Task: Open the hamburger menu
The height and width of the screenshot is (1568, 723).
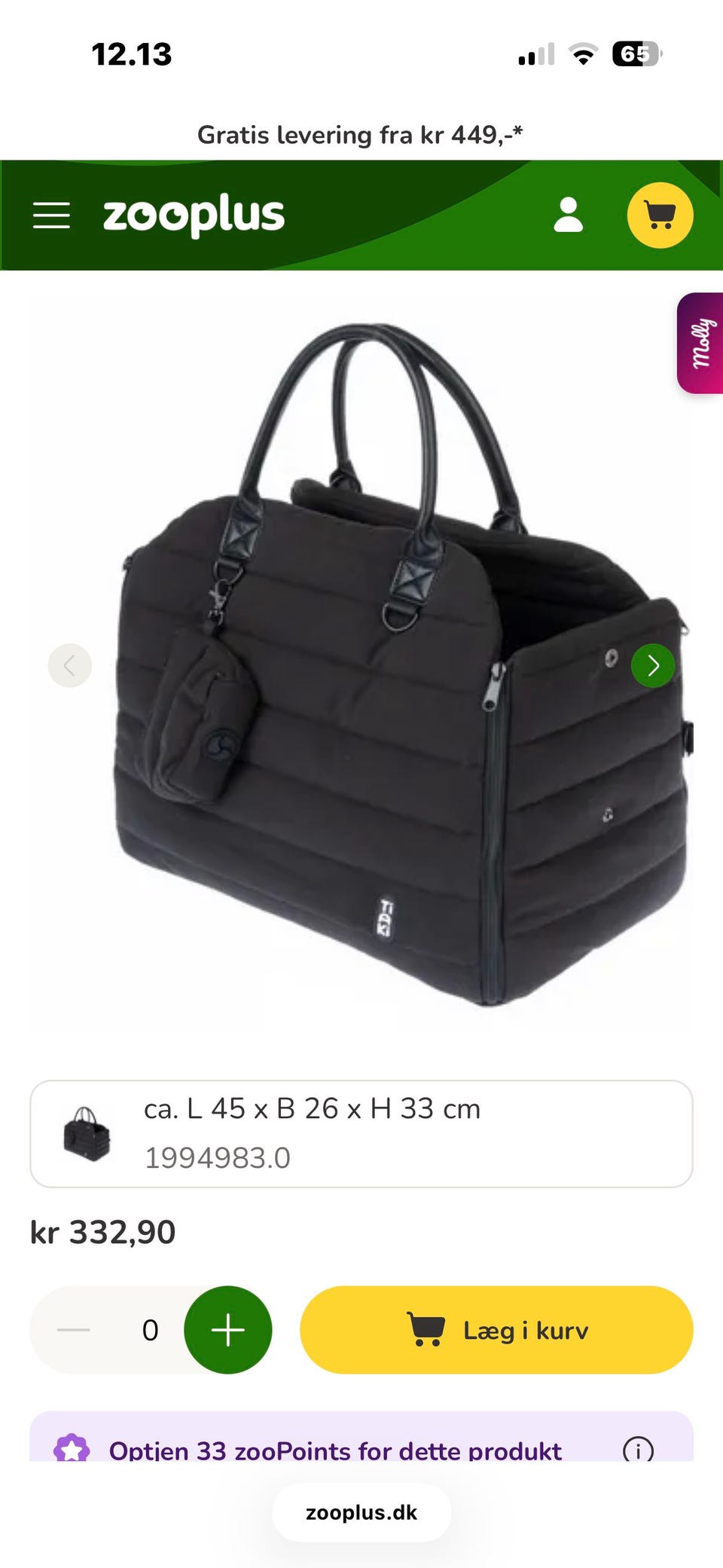Action: pyautogui.click(x=51, y=215)
